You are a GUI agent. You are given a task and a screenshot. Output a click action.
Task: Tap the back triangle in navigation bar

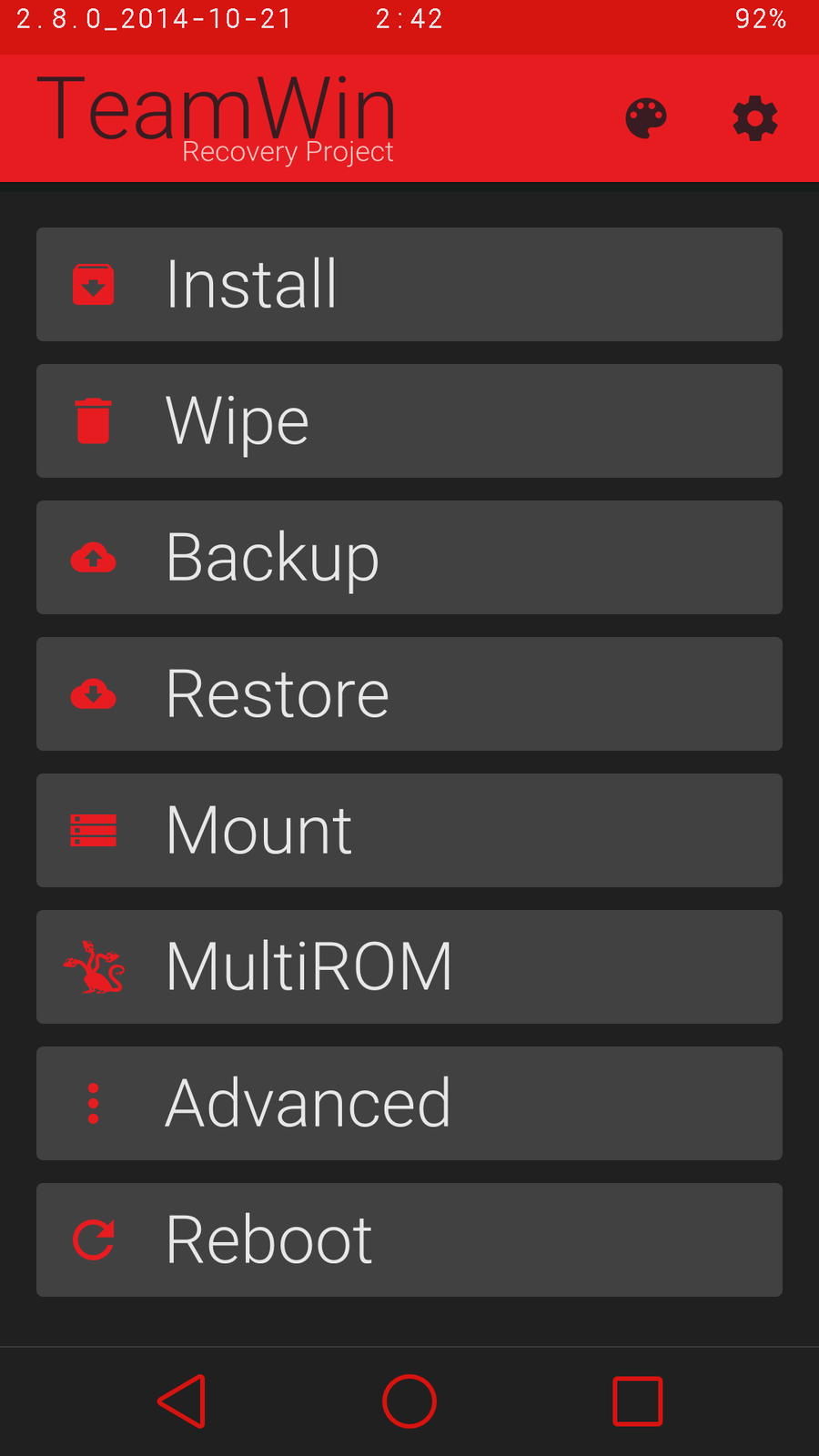(183, 1401)
